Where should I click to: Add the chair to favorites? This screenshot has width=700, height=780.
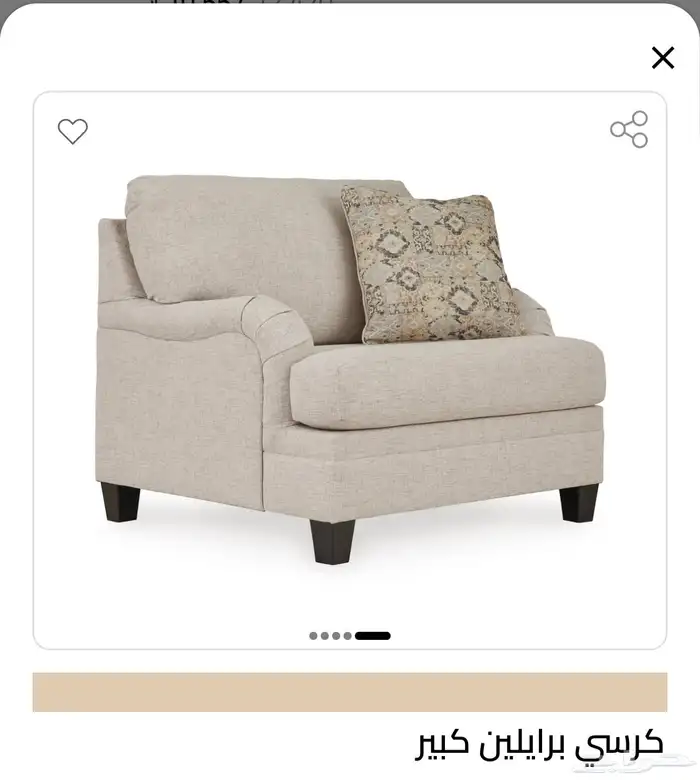point(72,131)
